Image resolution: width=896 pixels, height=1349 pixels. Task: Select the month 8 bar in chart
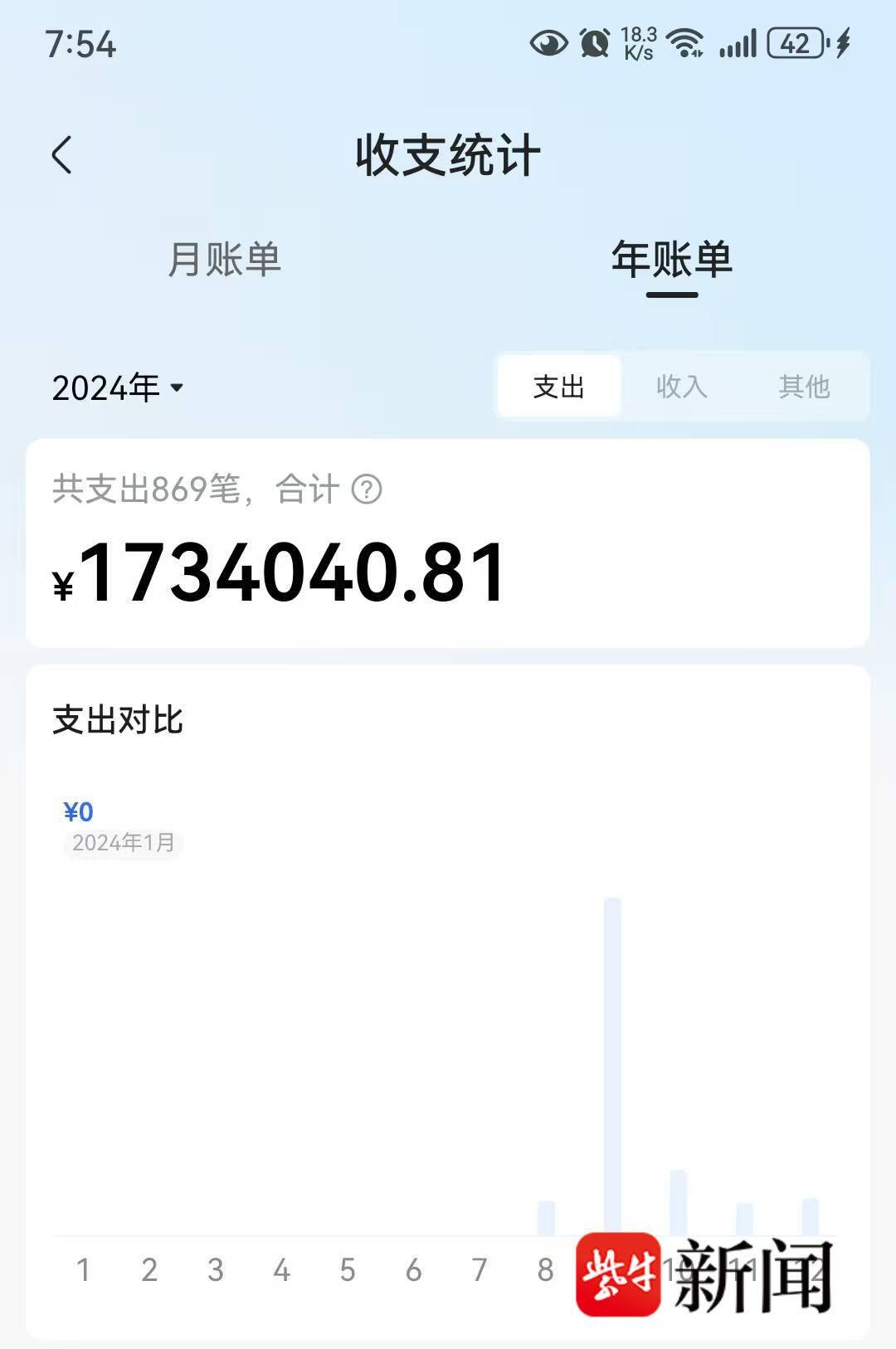[x=546, y=1217]
